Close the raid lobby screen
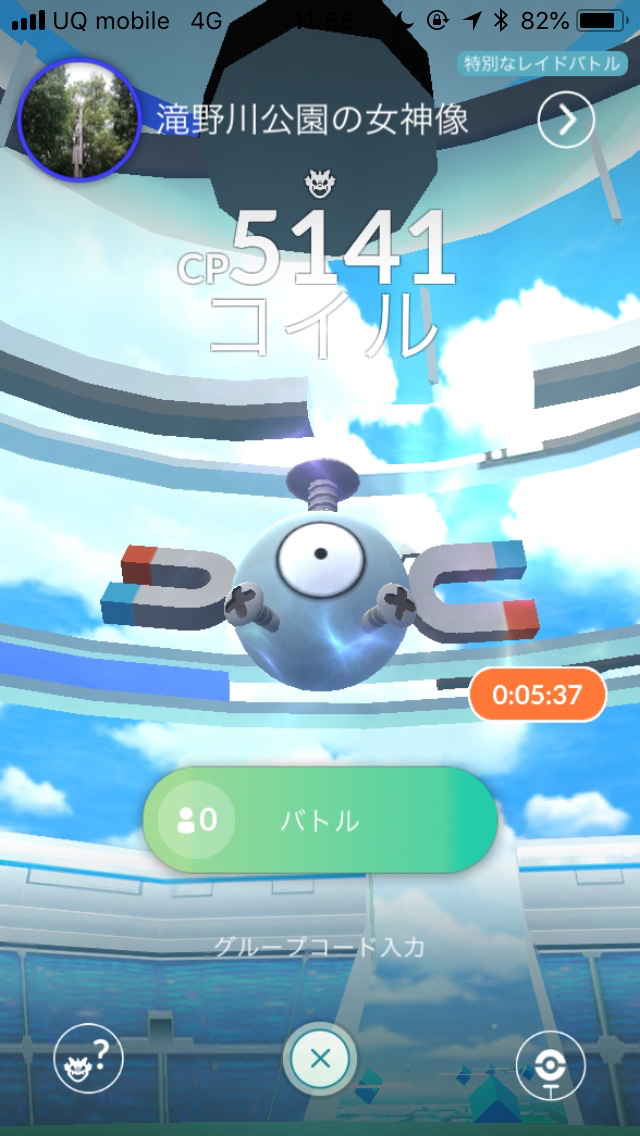This screenshot has height=1136, width=640. click(x=320, y=1059)
